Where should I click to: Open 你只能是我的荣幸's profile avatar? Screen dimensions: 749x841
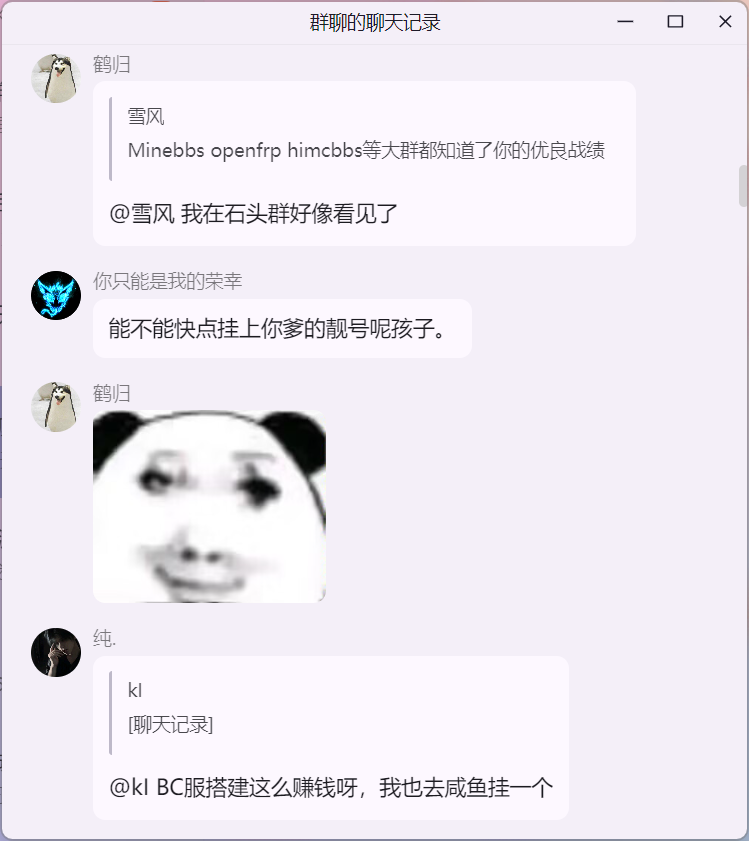(x=56, y=295)
